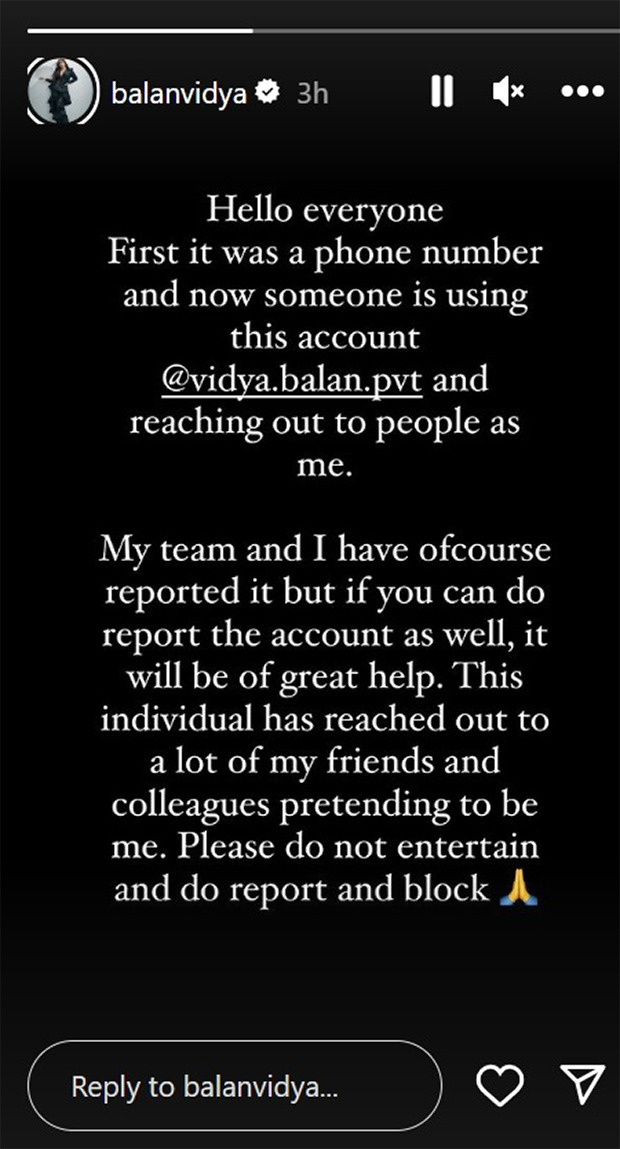
Task: Open the three-dot overflow menu
Action: coord(582,92)
